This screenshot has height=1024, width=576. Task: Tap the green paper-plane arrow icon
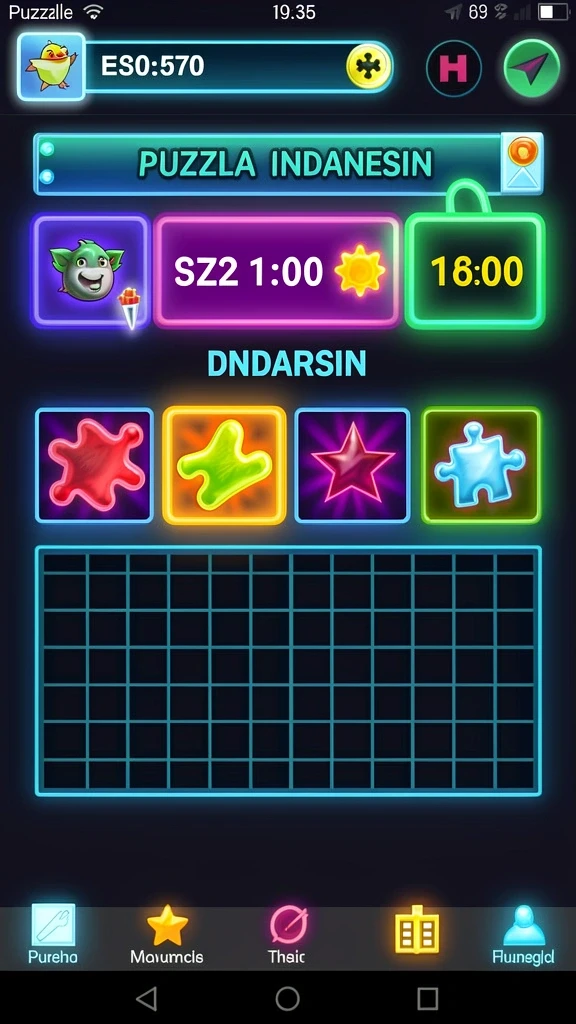(532, 68)
